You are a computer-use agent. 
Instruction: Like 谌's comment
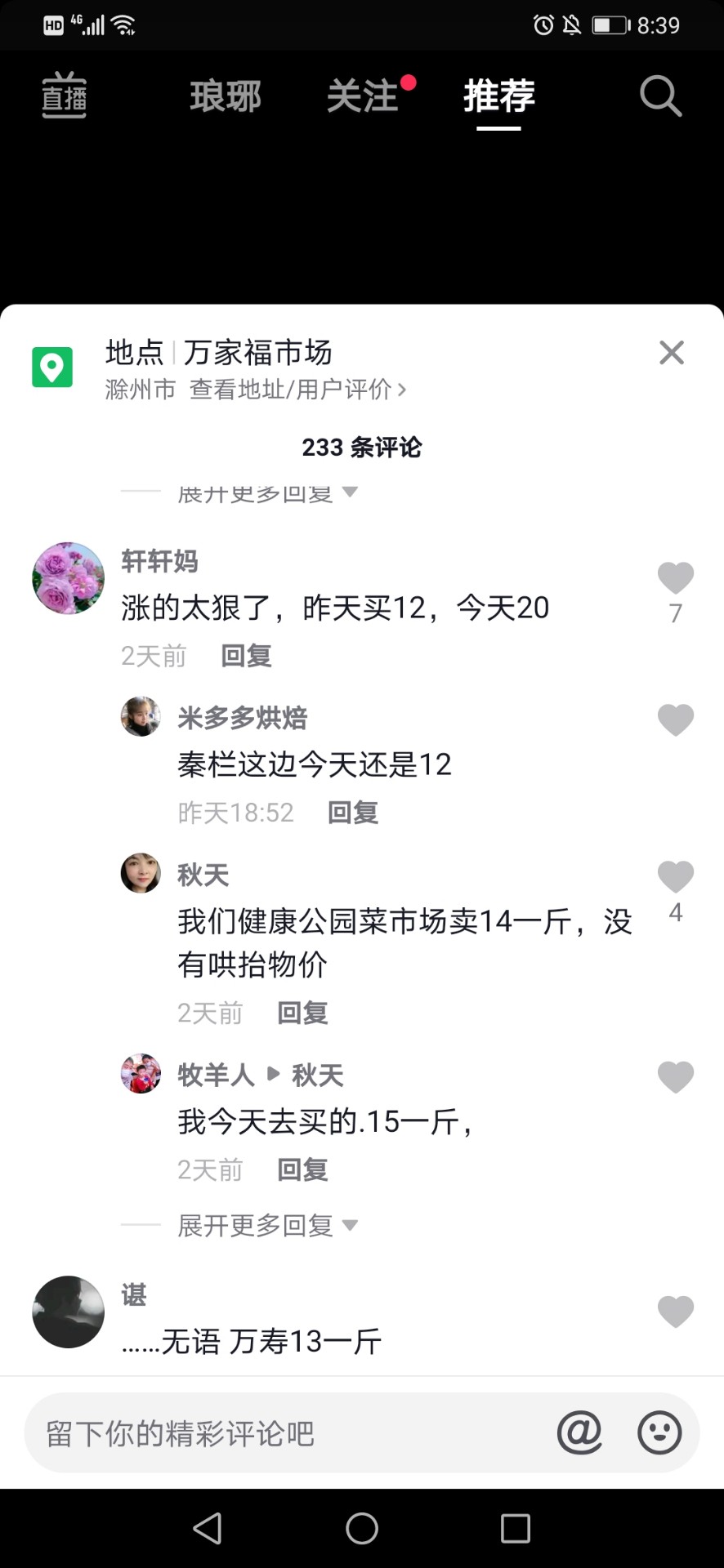(675, 1312)
